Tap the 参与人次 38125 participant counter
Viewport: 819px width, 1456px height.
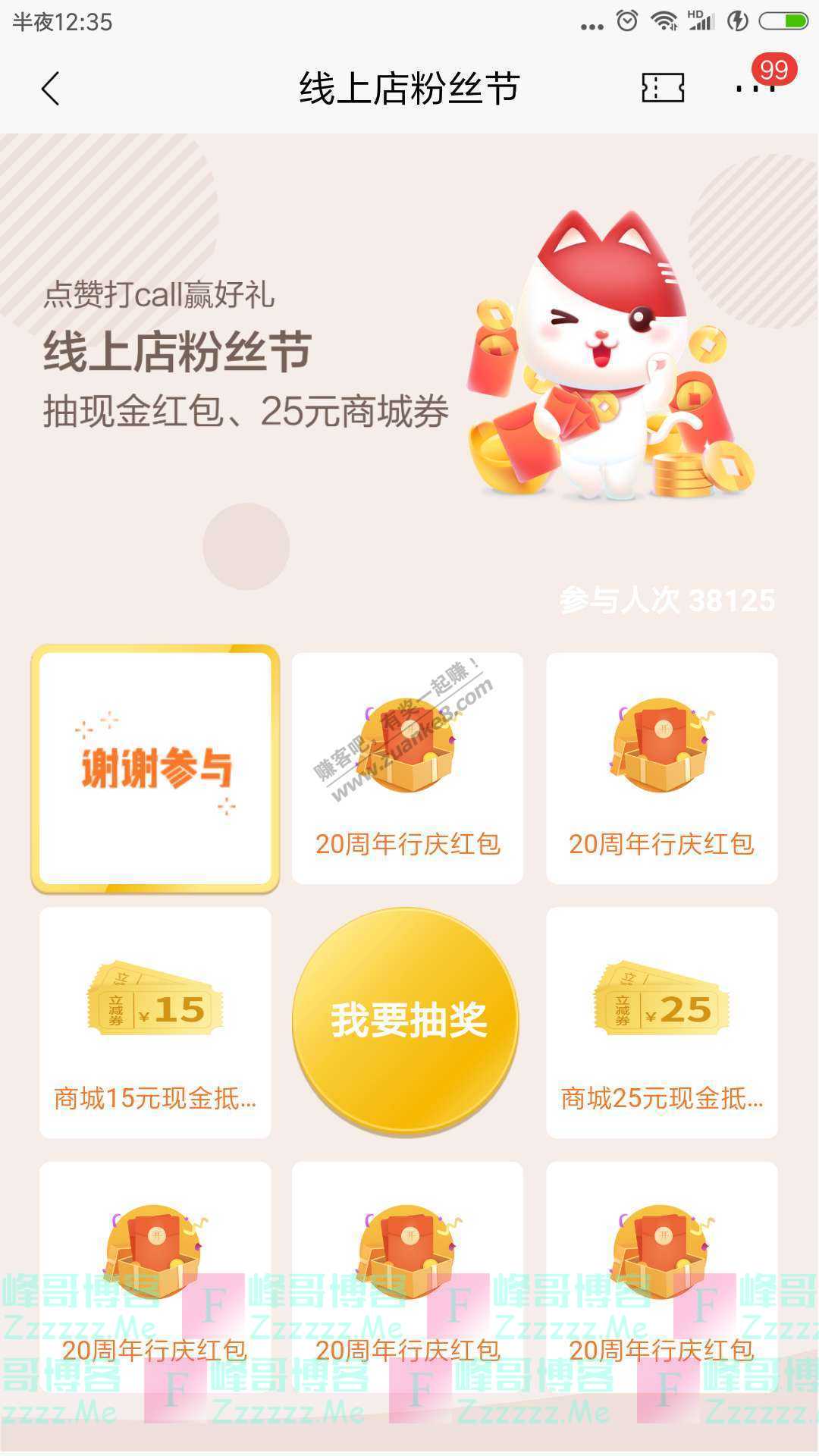tap(666, 599)
